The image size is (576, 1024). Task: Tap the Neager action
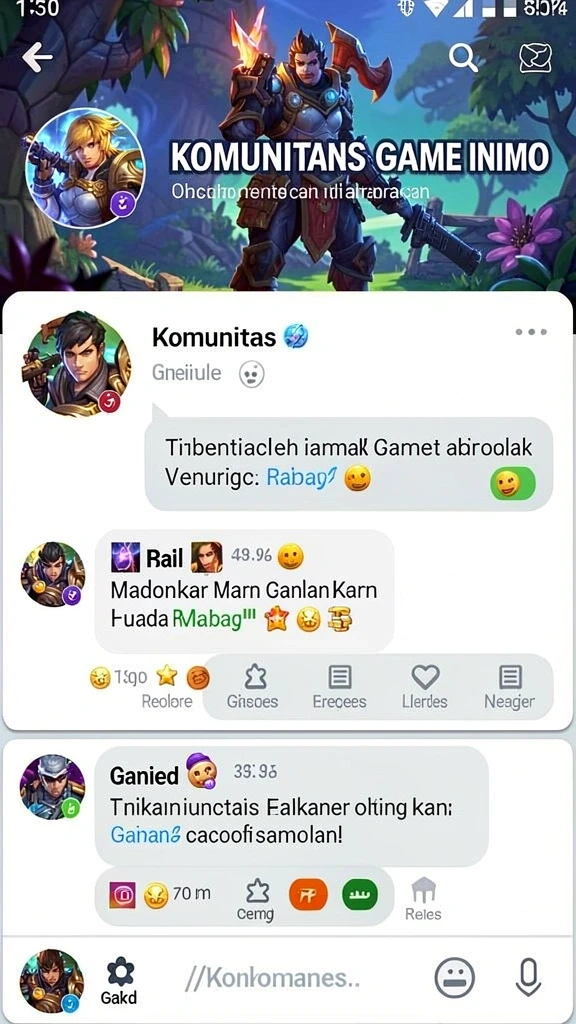(509, 688)
